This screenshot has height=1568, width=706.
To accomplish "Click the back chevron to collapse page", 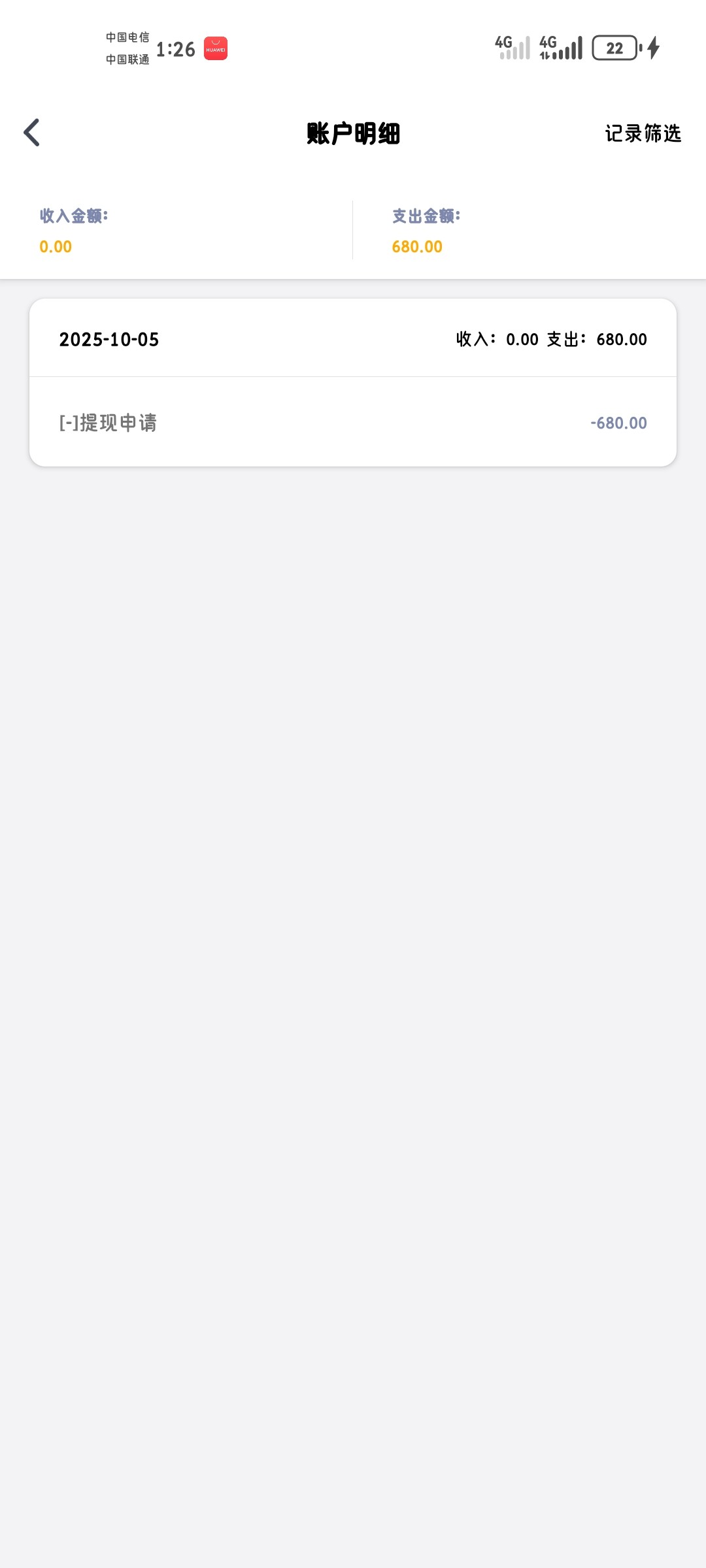I will pyautogui.click(x=31, y=131).
